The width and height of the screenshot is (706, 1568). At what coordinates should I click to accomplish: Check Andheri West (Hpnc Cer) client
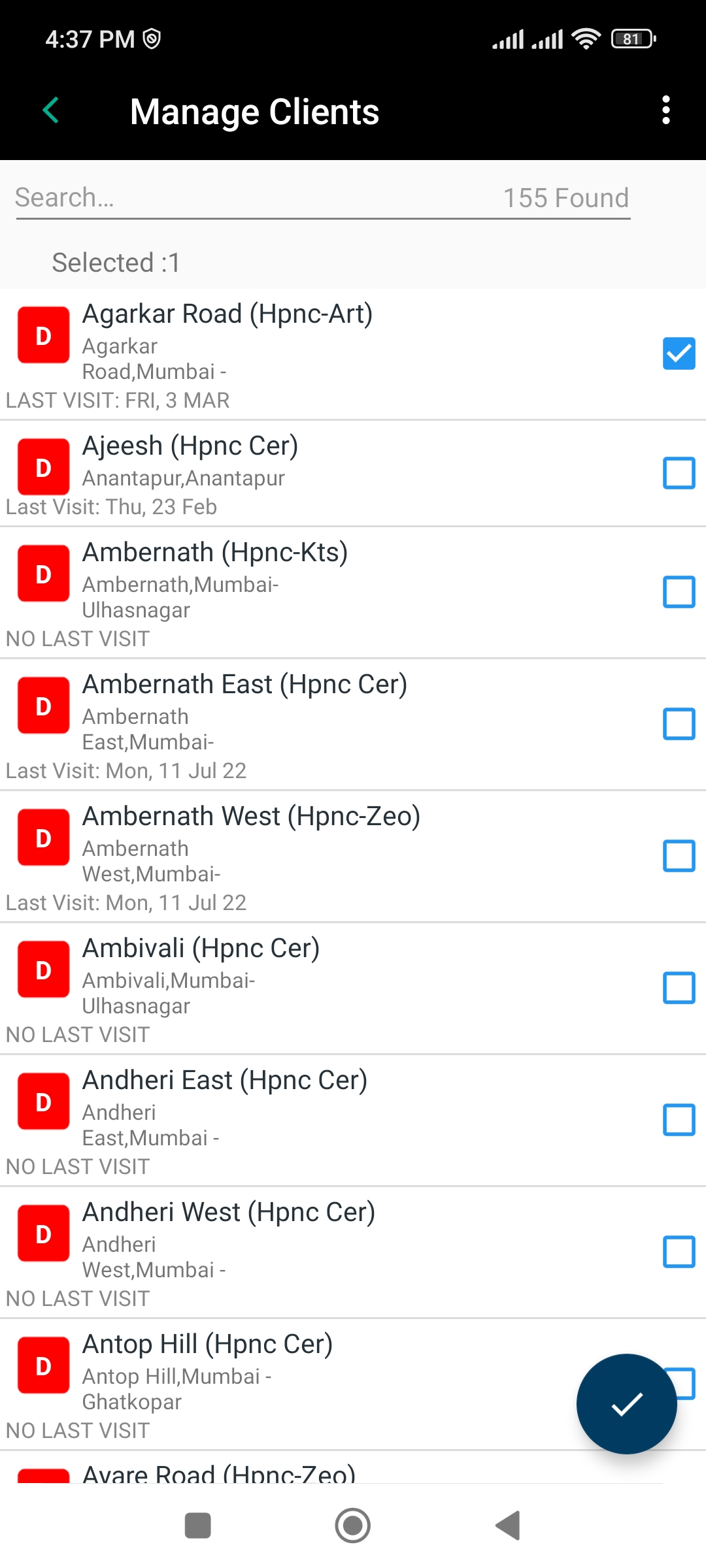coord(679,1252)
